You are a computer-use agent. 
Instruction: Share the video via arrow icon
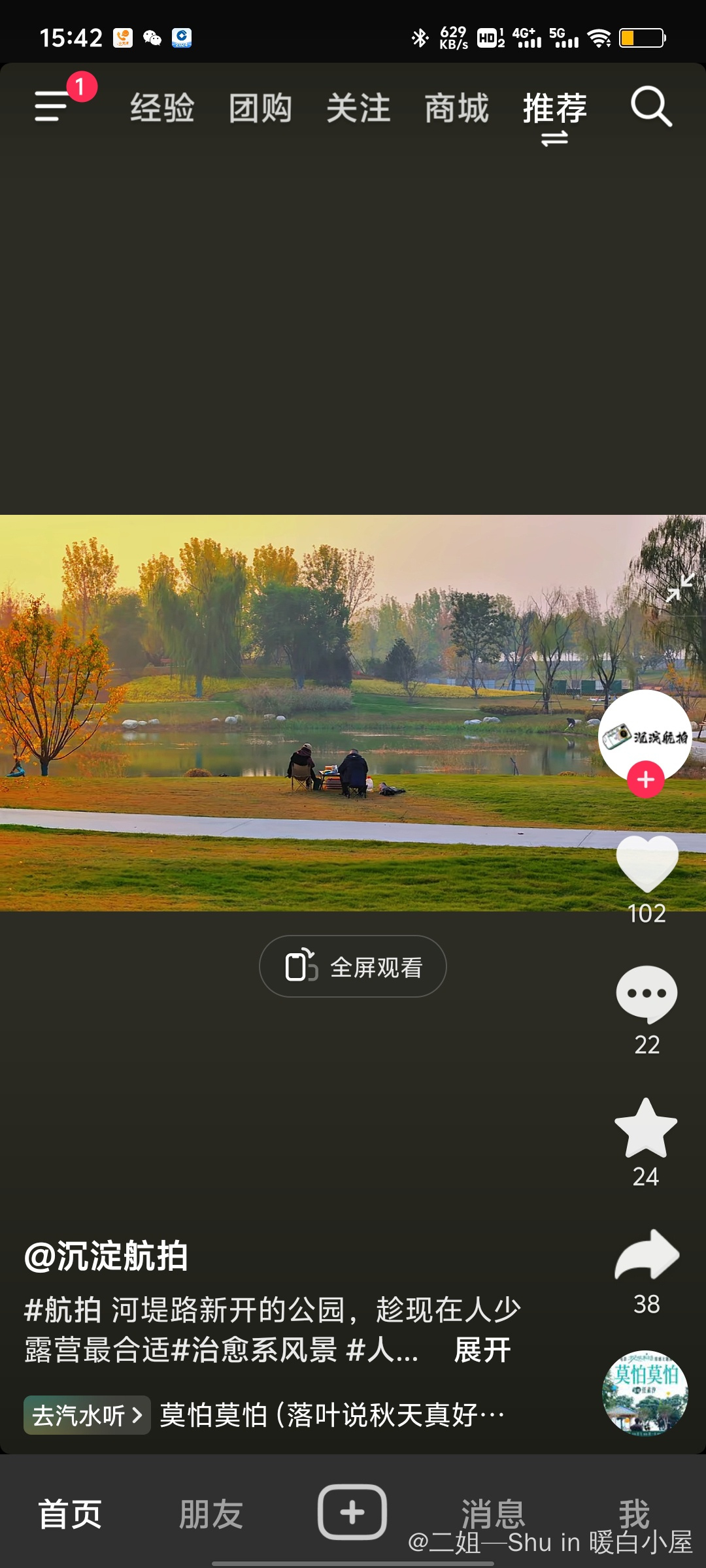click(x=647, y=1256)
